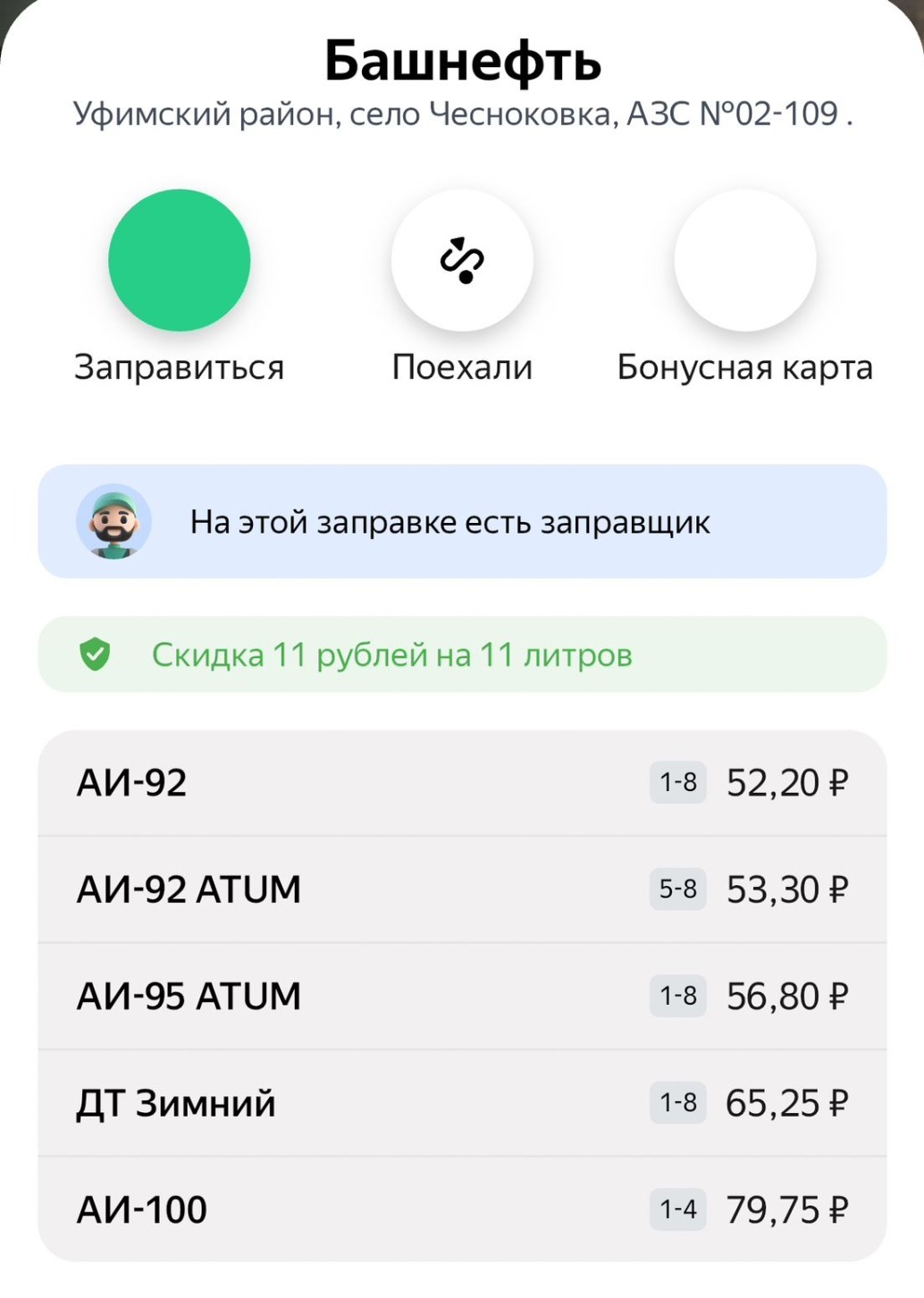Click the 1-8 column badge beside АИ-92
The width and height of the screenshot is (924, 1298).
(x=676, y=782)
